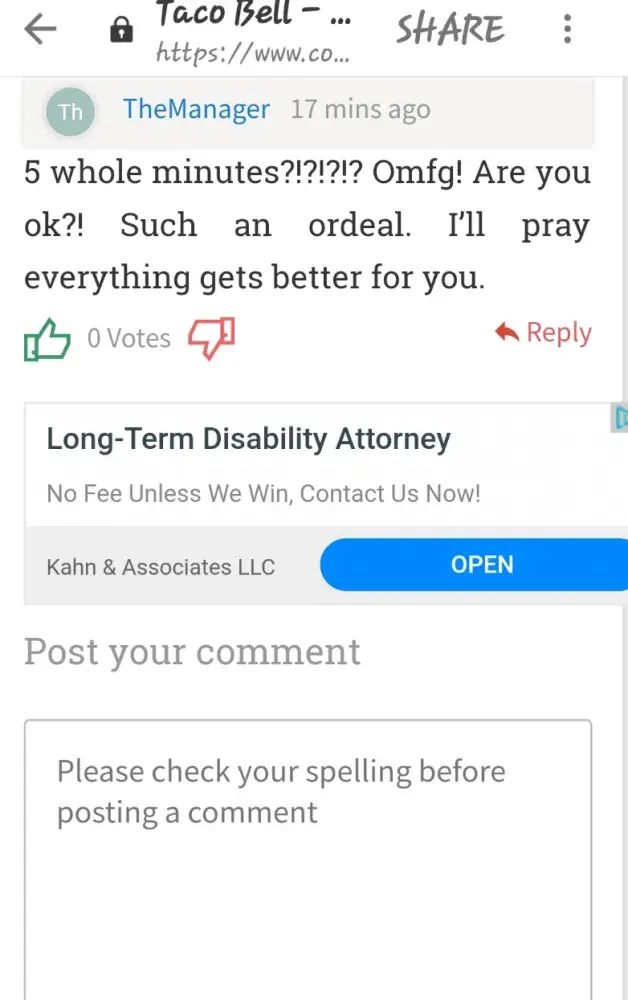Tap the SHARE button in the toolbar
Viewport: 628px width, 1000px height.
click(x=450, y=30)
